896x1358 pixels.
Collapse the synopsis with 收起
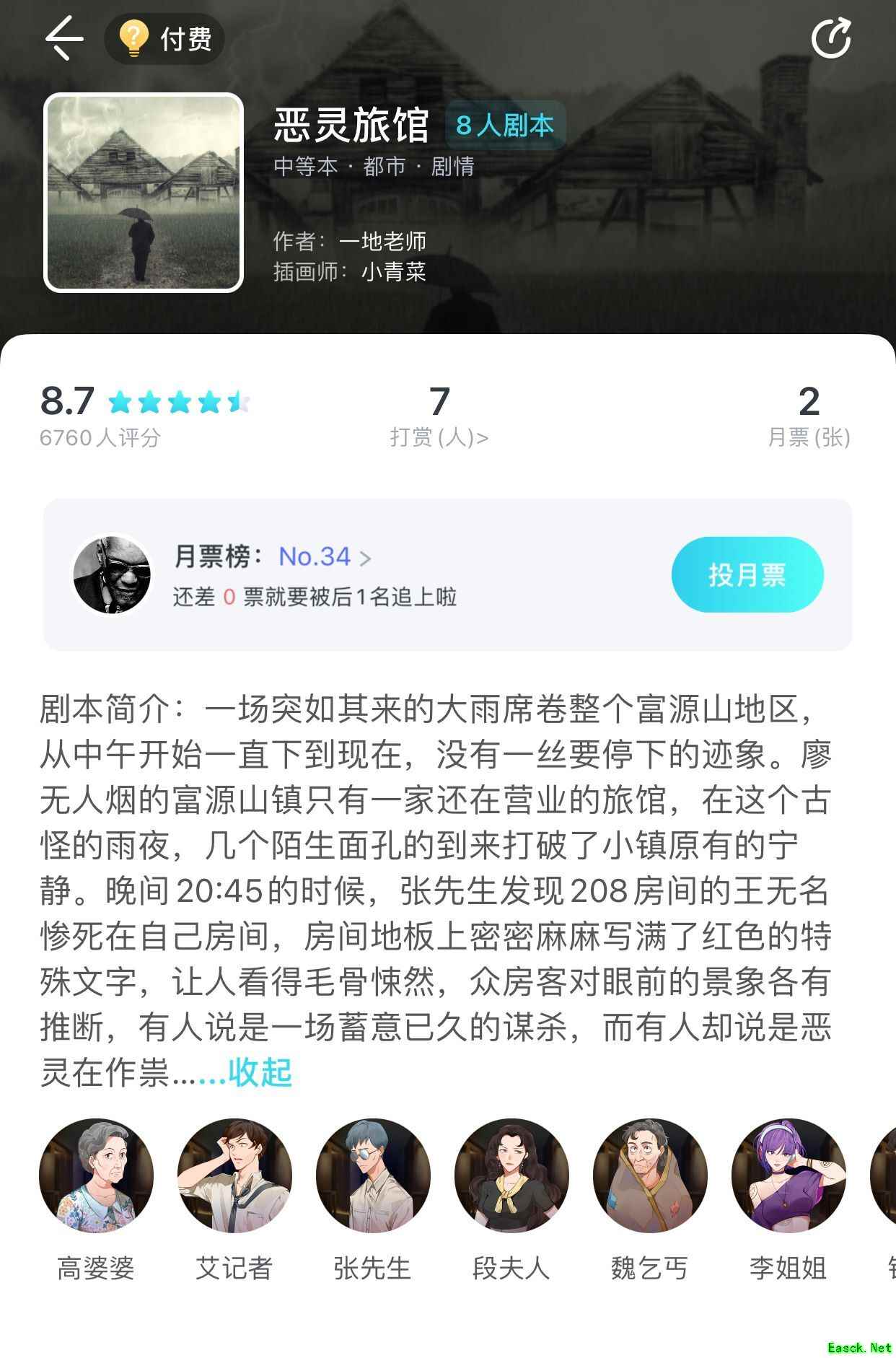pyautogui.click(x=260, y=1072)
